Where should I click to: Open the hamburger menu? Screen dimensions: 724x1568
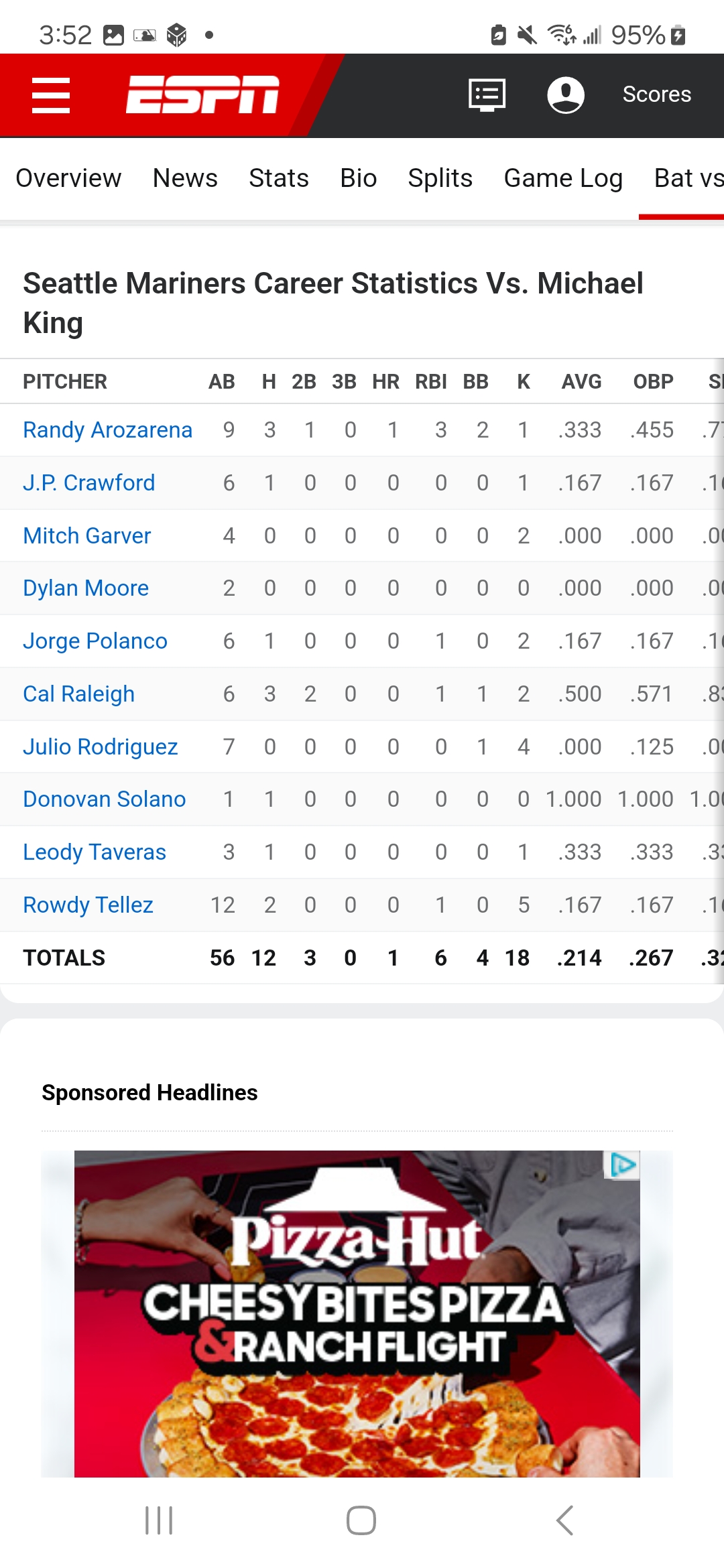tap(51, 95)
